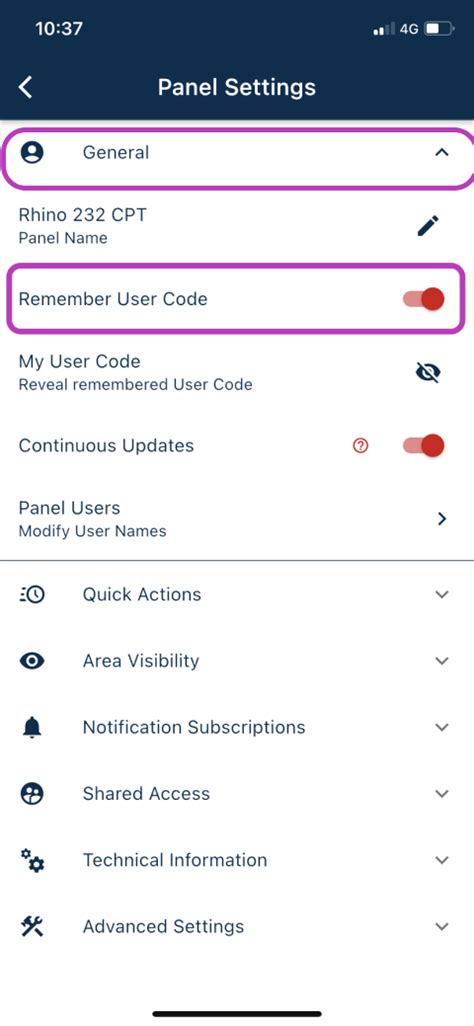Expand Technical Information
The image size is (474, 1026).
point(237,860)
